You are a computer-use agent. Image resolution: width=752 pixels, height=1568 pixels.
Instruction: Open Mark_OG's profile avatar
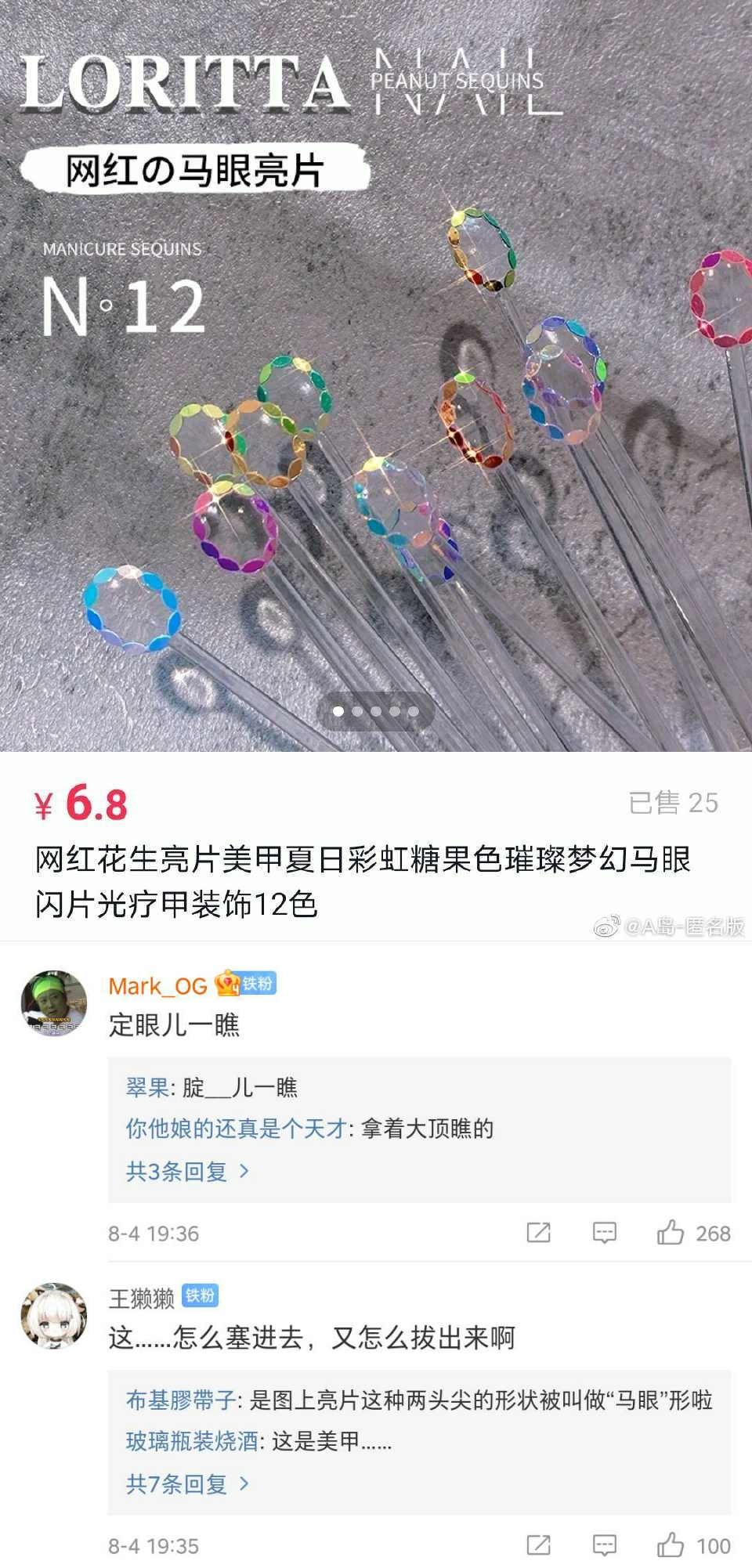click(x=54, y=1003)
